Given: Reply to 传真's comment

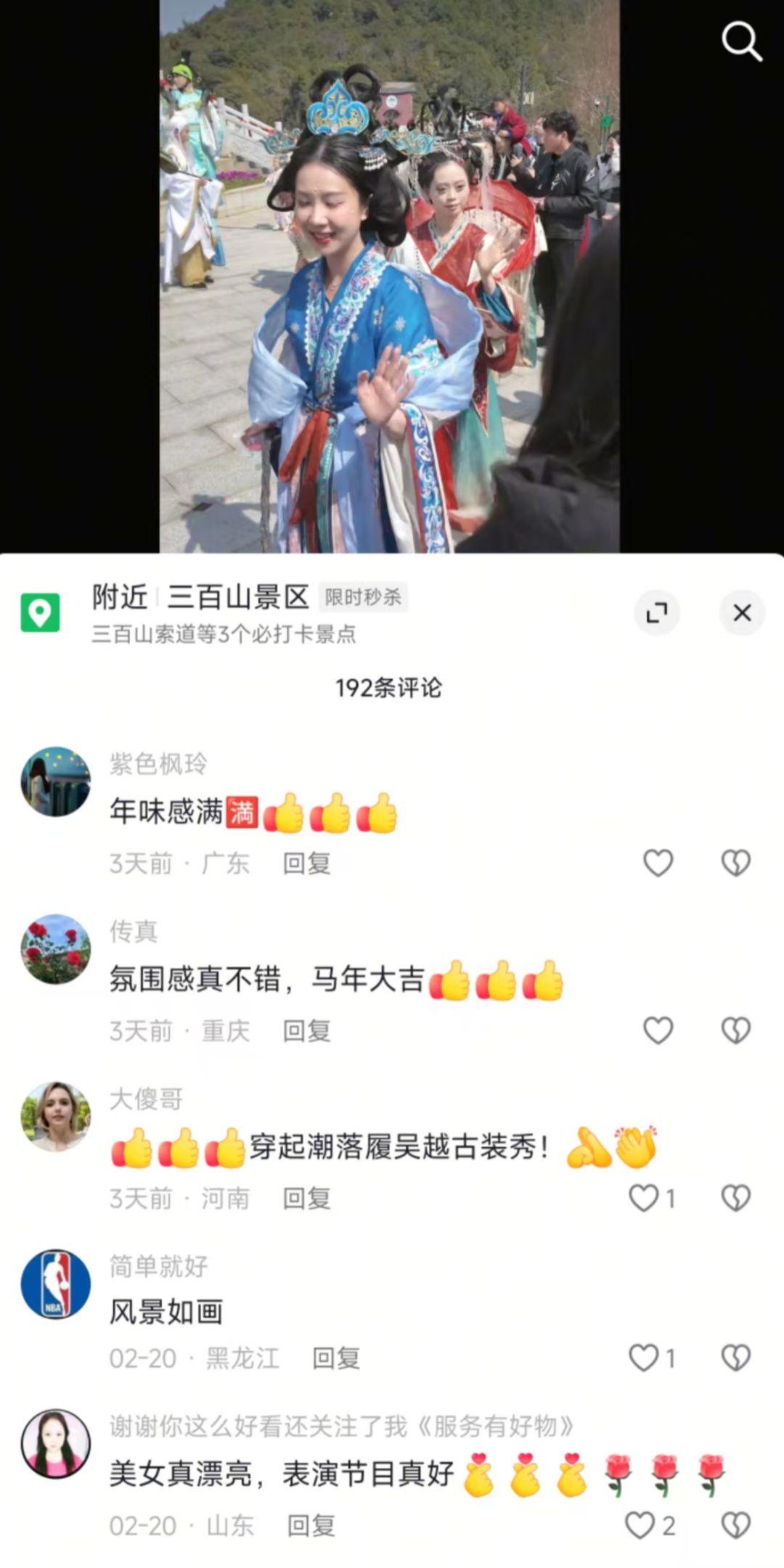Looking at the screenshot, I should click(306, 1031).
